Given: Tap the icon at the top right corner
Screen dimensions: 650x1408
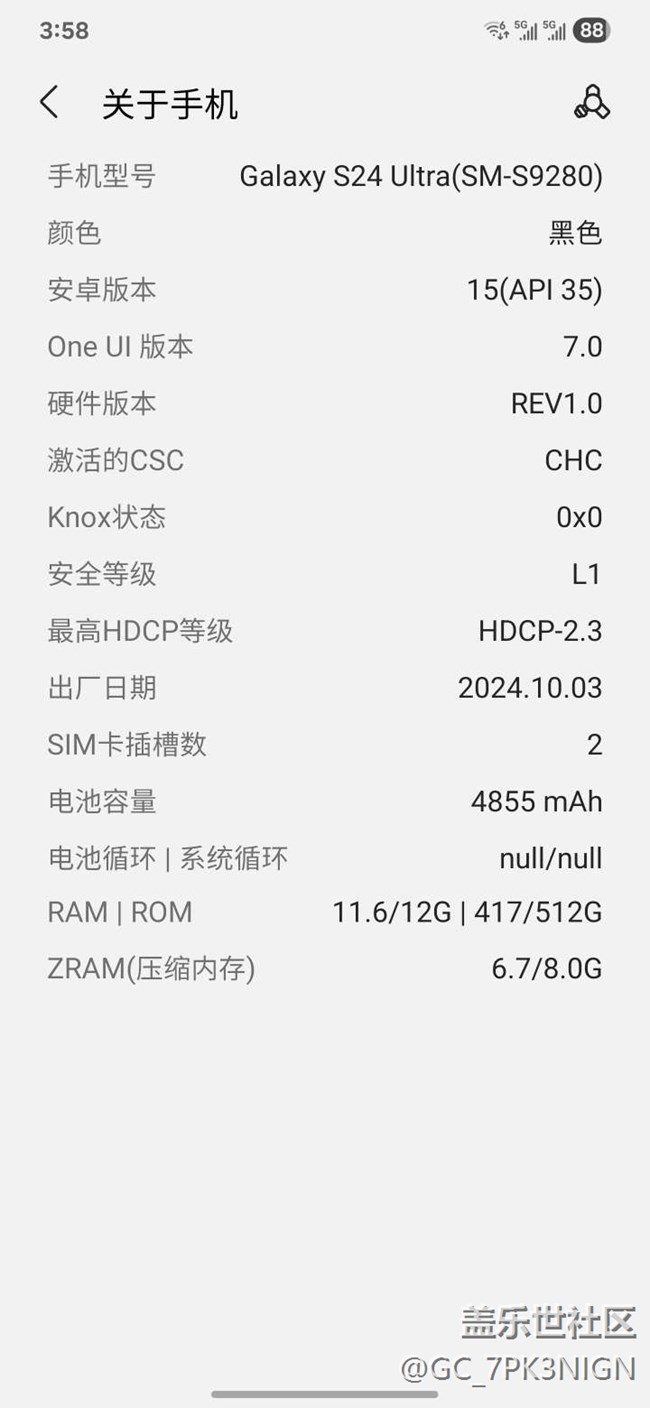Looking at the screenshot, I should [x=592, y=102].
